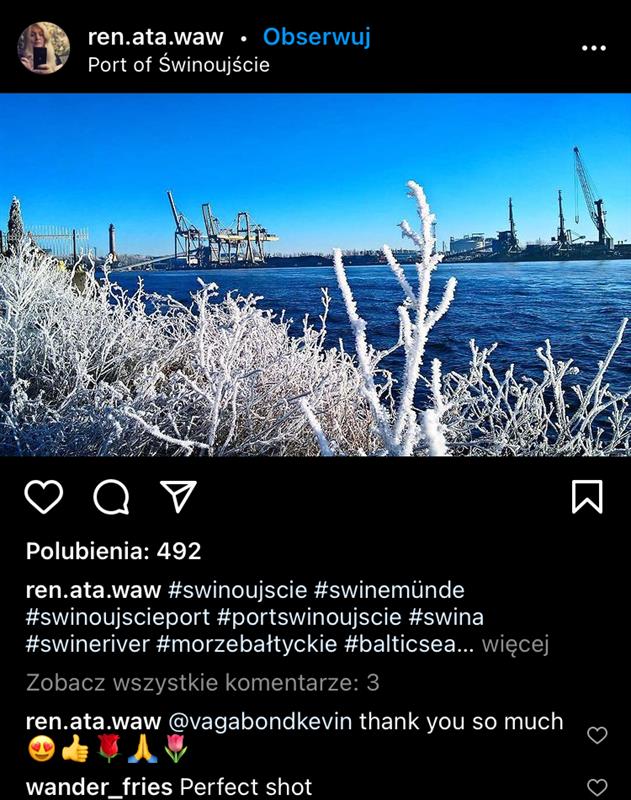View all 3 comments
Screen dimensions: 631x800
[202, 683]
